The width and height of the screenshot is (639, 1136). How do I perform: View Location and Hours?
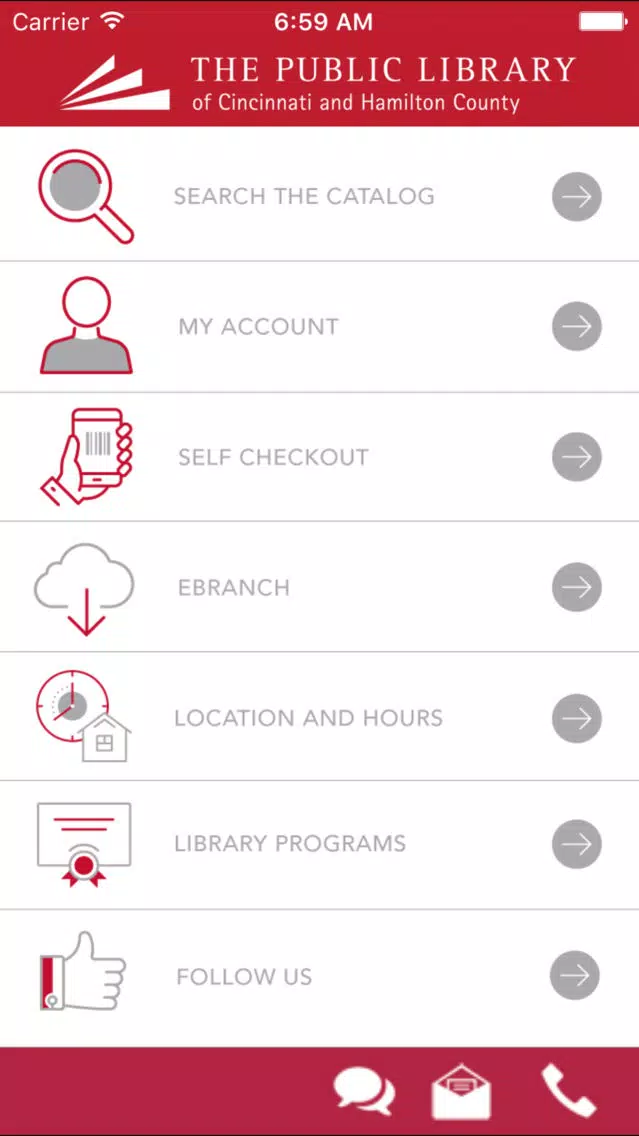[x=320, y=717]
